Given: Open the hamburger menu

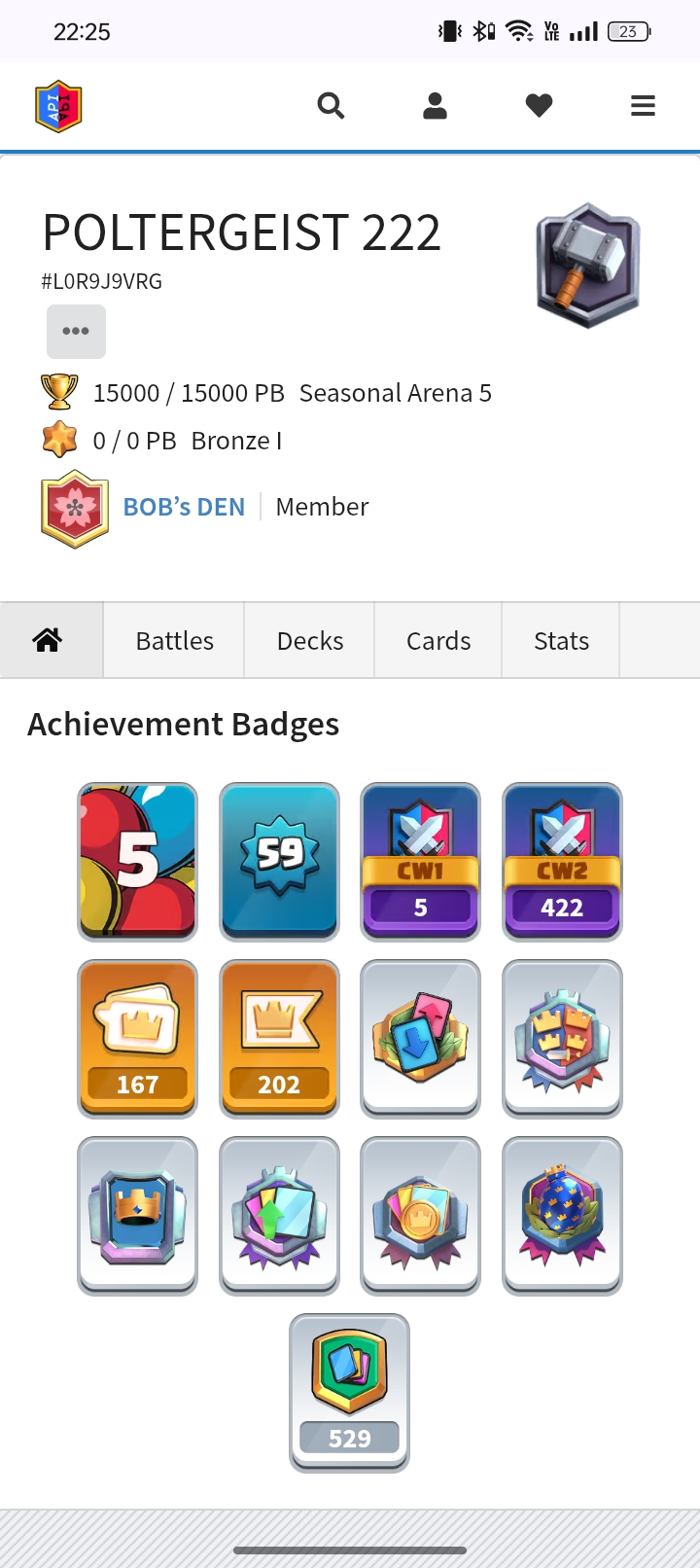Looking at the screenshot, I should point(643,106).
